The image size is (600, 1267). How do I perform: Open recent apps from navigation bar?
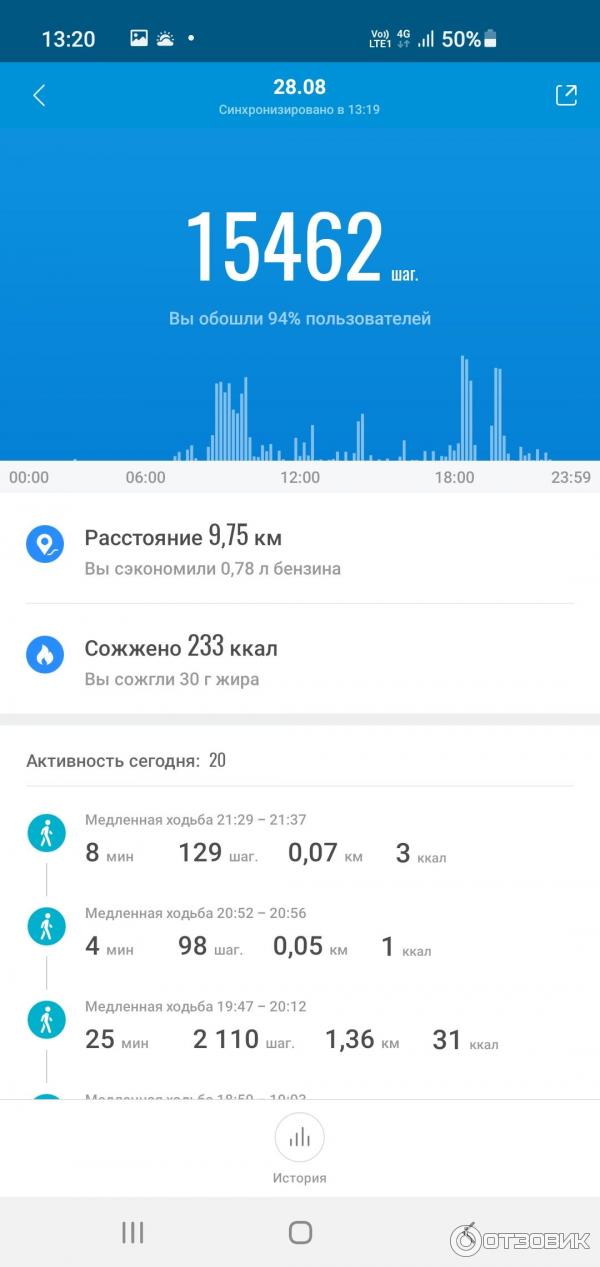(133, 1232)
